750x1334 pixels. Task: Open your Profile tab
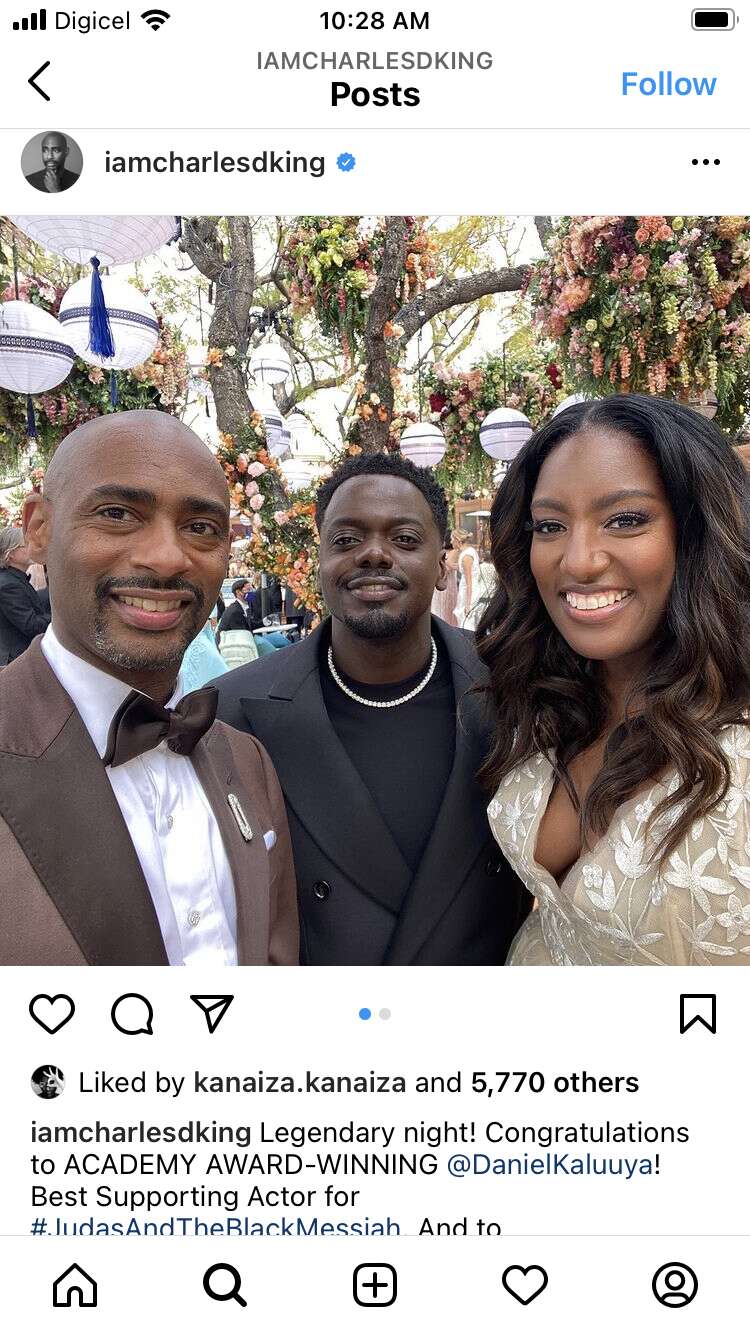[x=675, y=1285]
